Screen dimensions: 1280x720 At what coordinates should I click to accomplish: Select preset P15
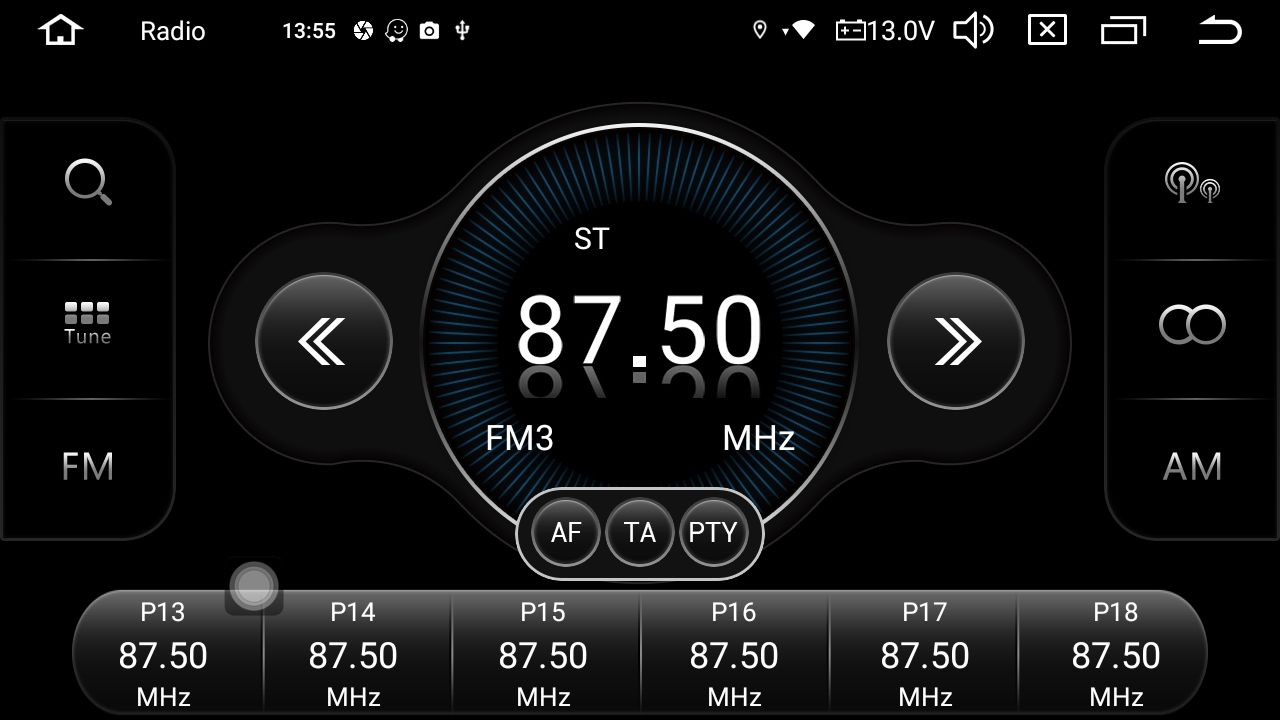pos(543,654)
